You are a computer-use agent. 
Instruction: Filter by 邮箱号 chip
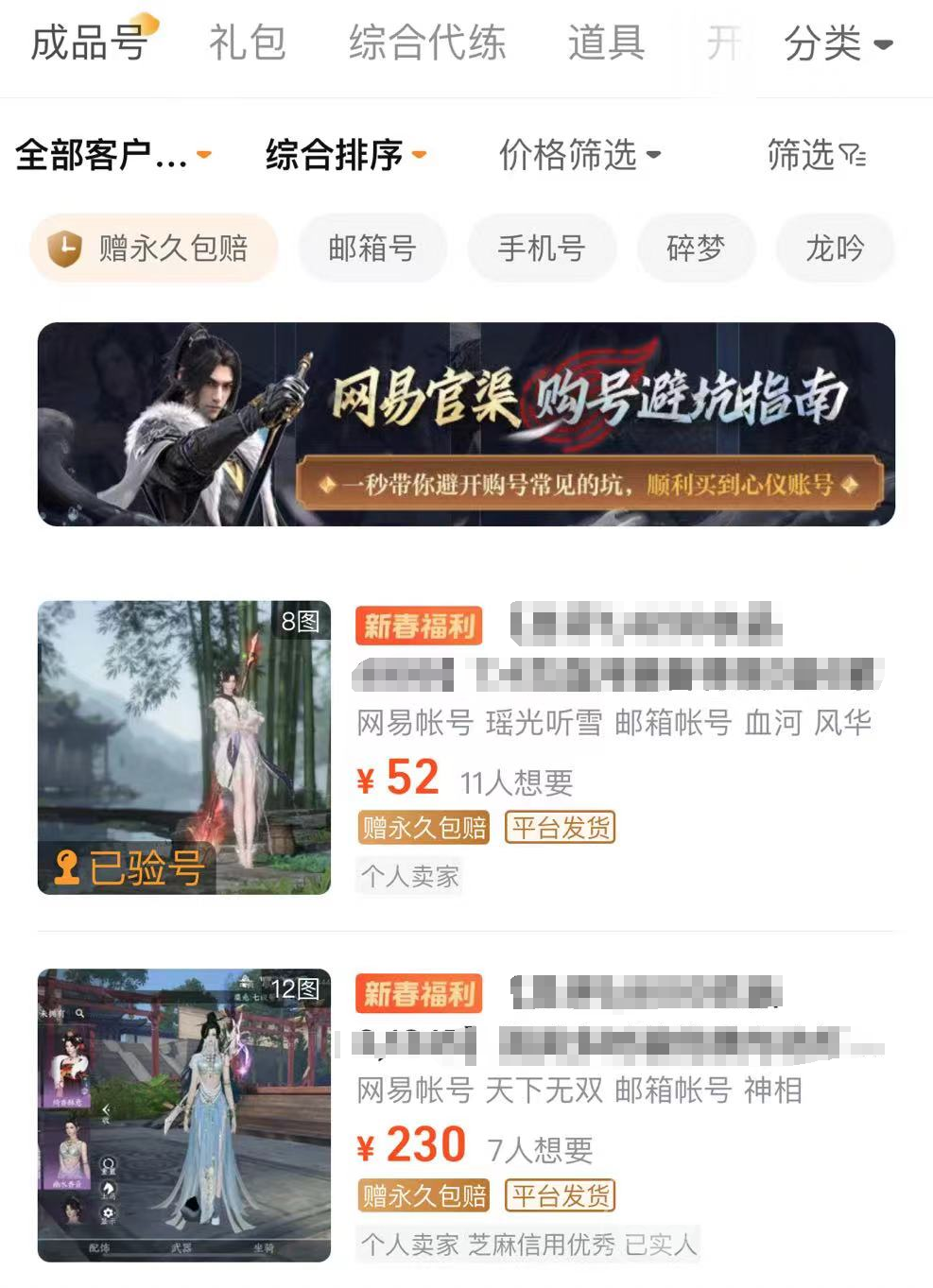pyautogui.click(x=371, y=249)
